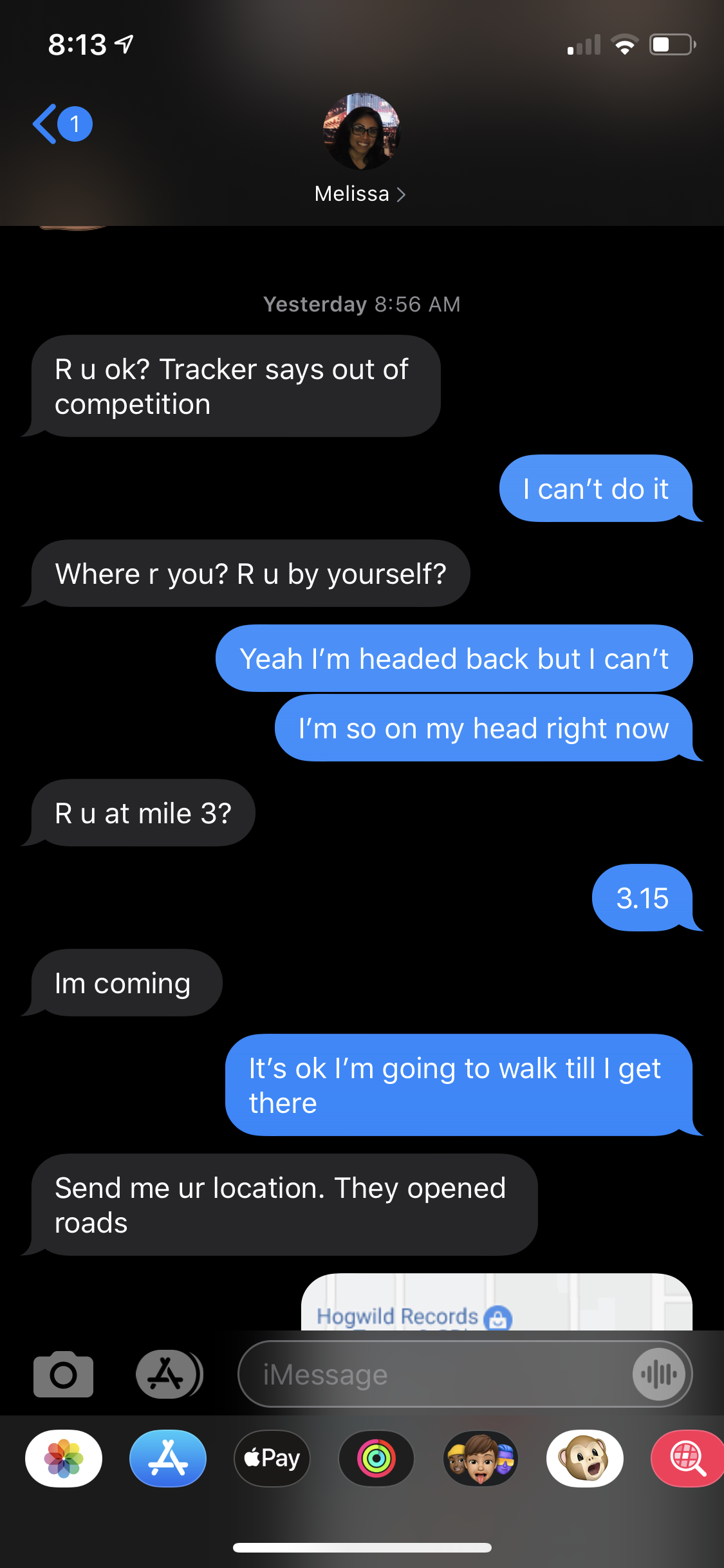Open the camera to take a photo
Screen dimensions: 724x1568
(x=63, y=1374)
